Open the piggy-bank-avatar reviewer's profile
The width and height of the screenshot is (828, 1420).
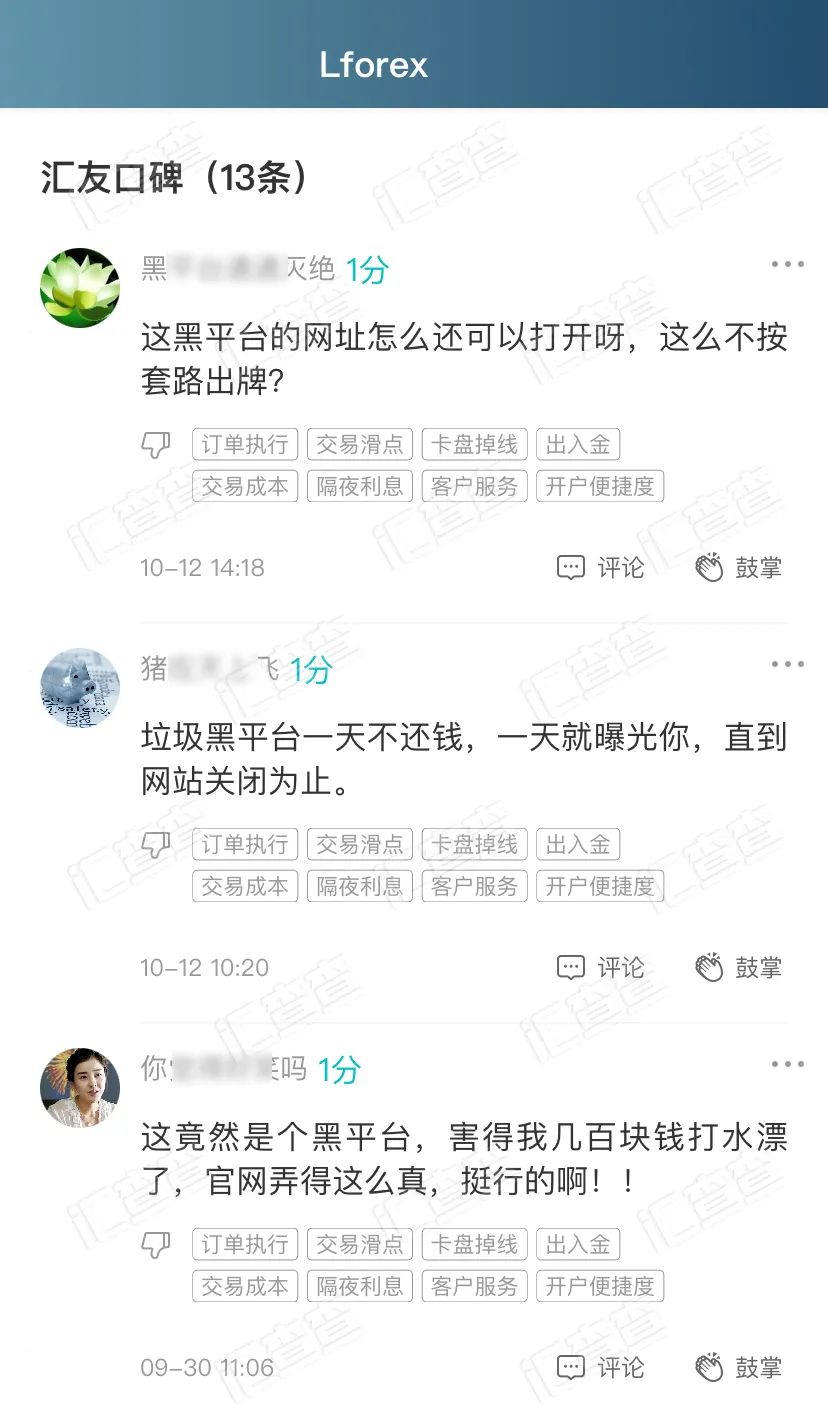click(80, 688)
